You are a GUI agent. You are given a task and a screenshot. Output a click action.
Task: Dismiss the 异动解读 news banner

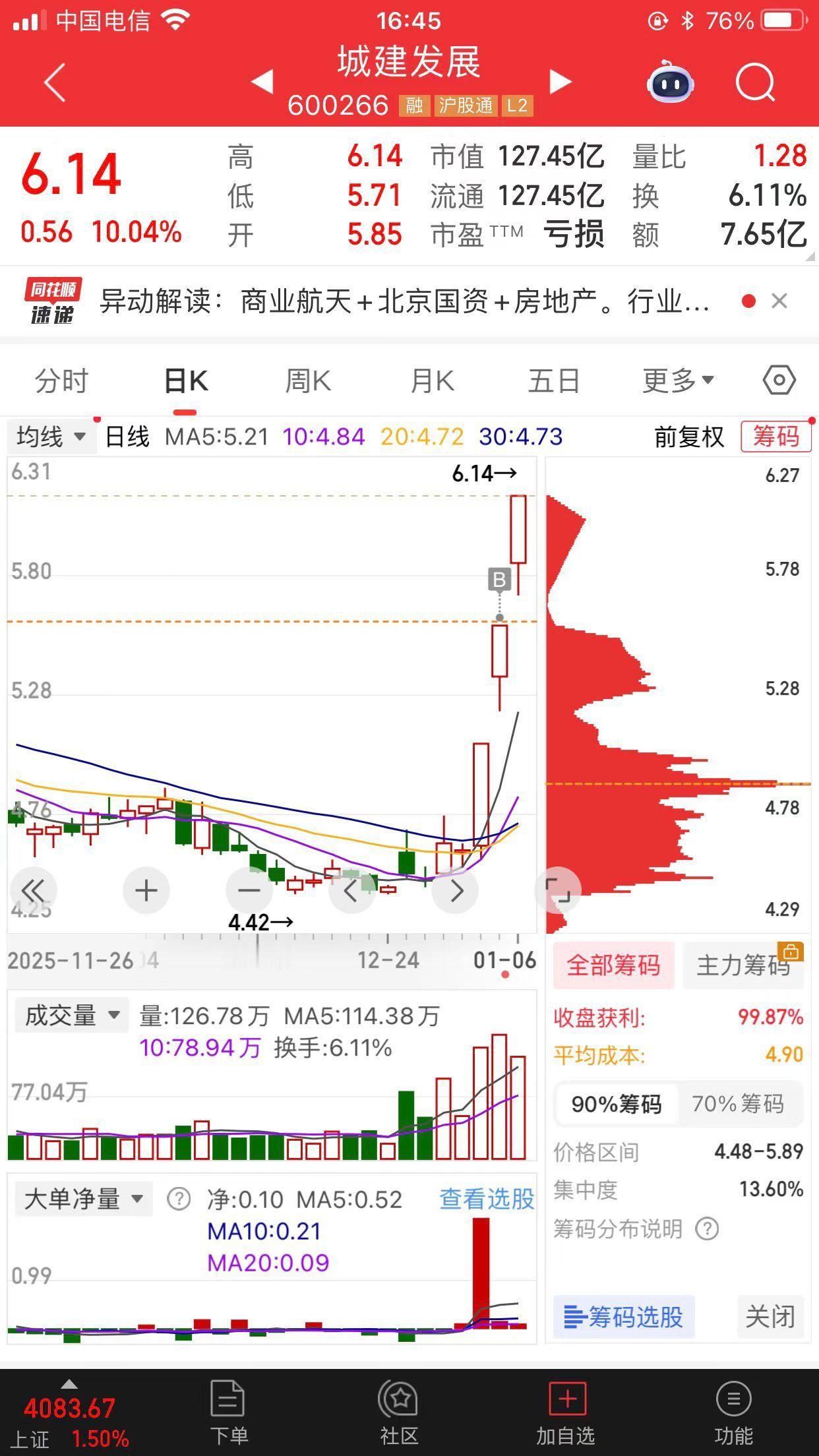(x=779, y=301)
